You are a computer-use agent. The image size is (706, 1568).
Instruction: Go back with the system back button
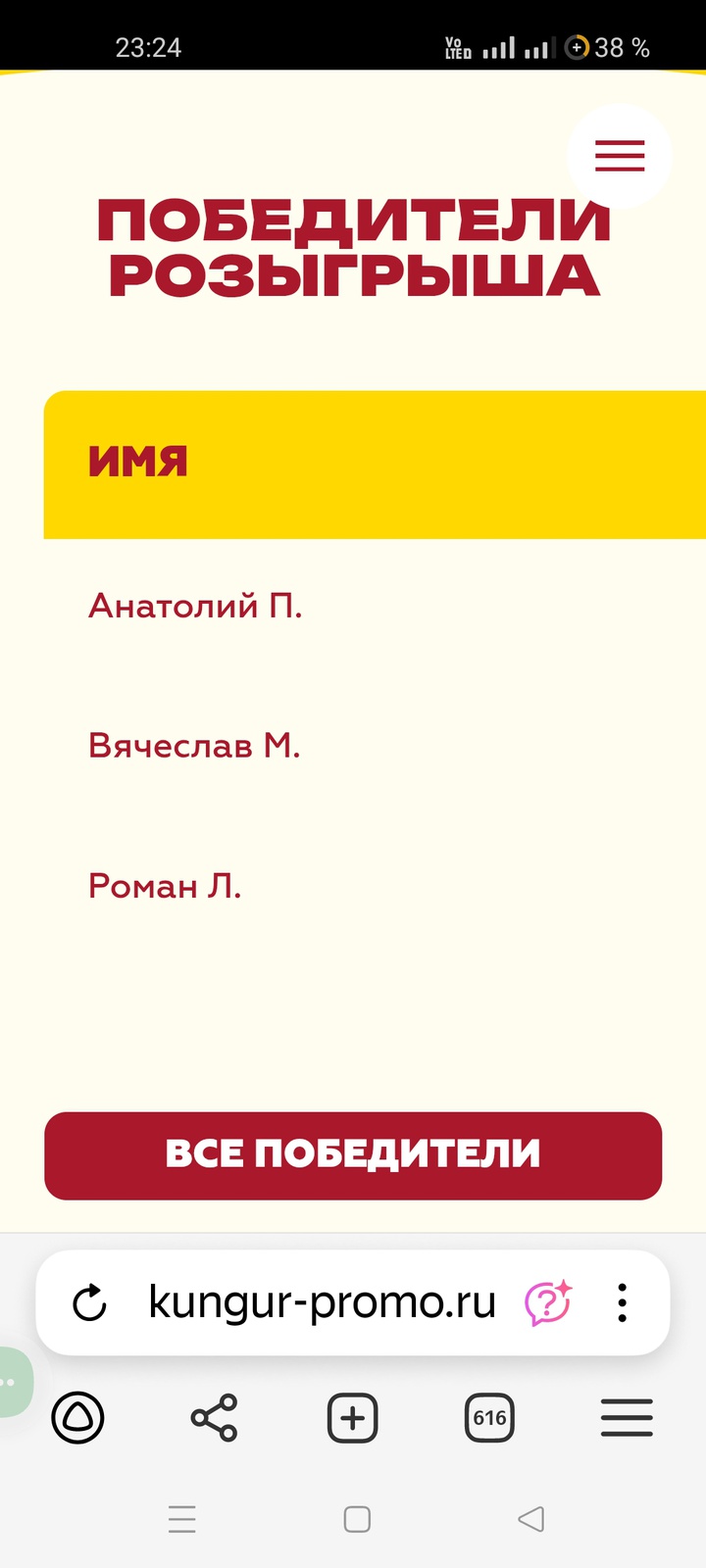[x=530, y=1519]
